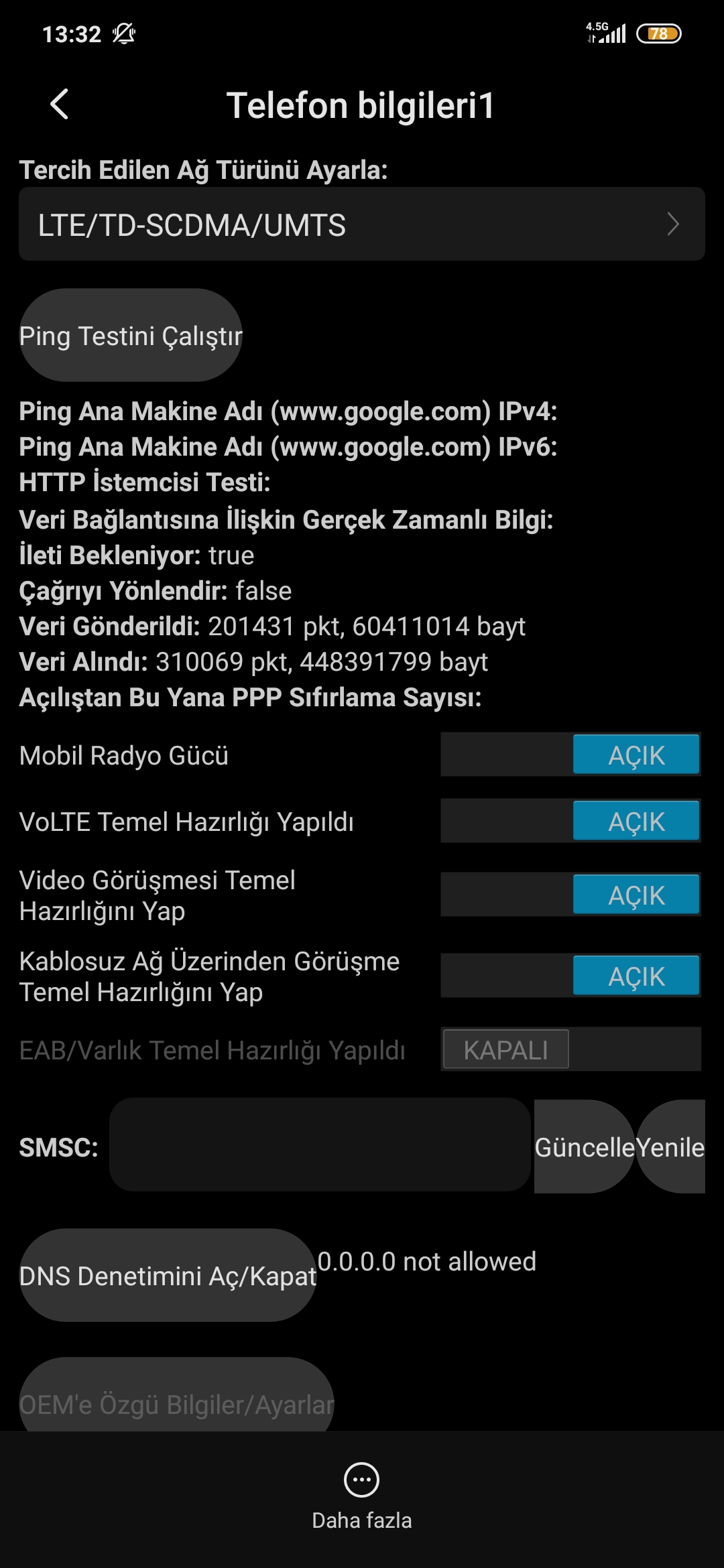The width and height of the screenshot is (724, 1568).
Task: Open the LTE/TD-SCDMA/UMTS network type dropdown
Action: pyautogui.click(x=362, y=224)
